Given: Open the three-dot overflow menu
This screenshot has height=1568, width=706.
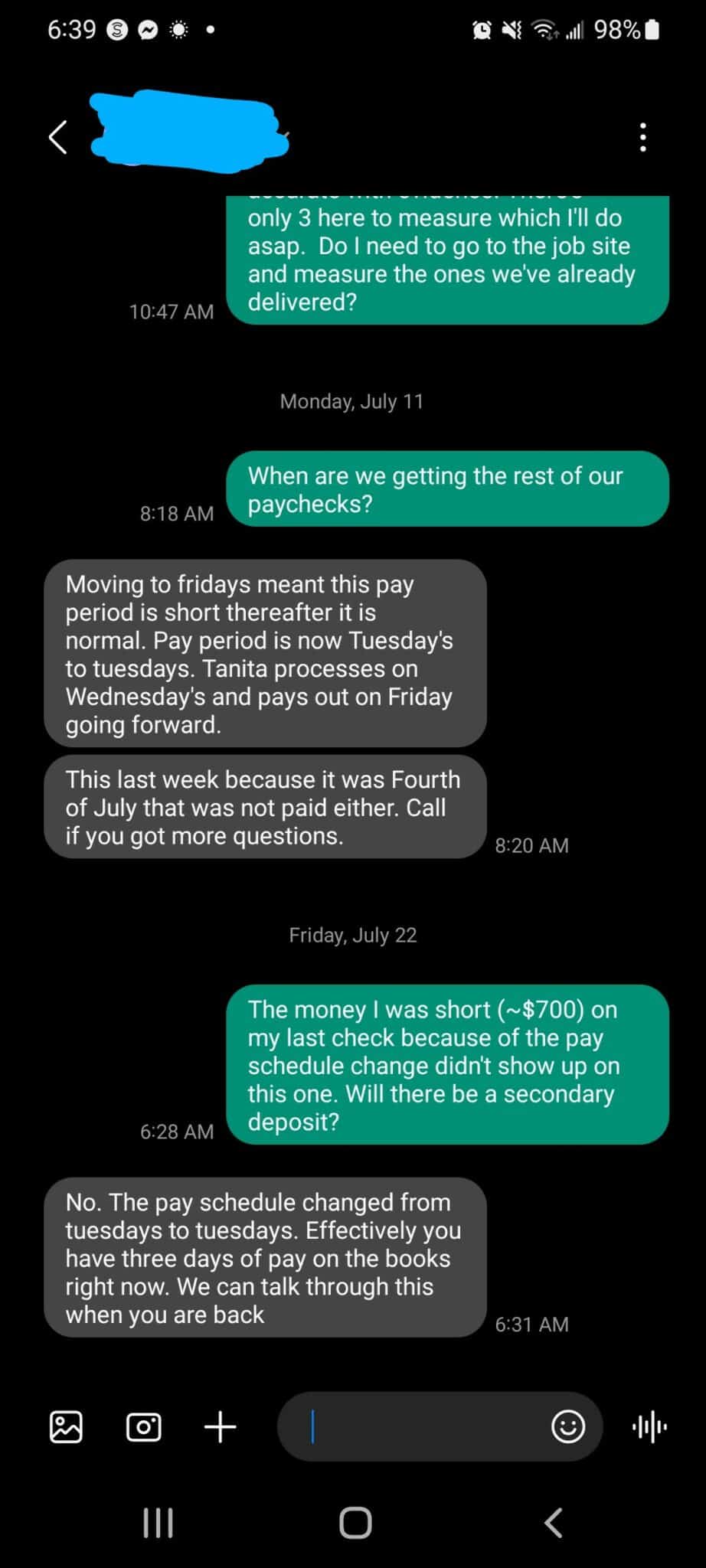Looking at the screenshot, I should coord(642,138).
